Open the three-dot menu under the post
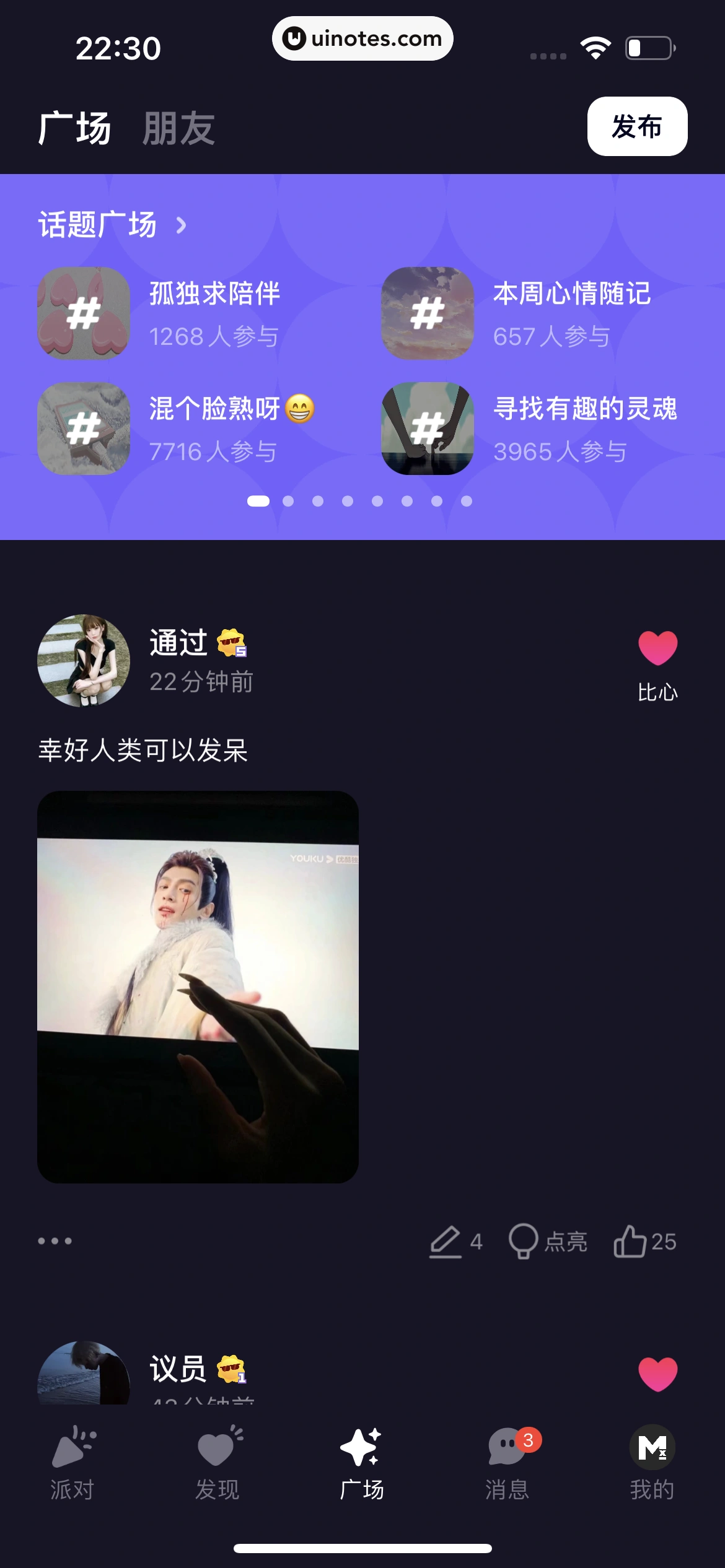Viewport: 725px width, 1568px height. pyautogui.click(x=55, y=1241)
